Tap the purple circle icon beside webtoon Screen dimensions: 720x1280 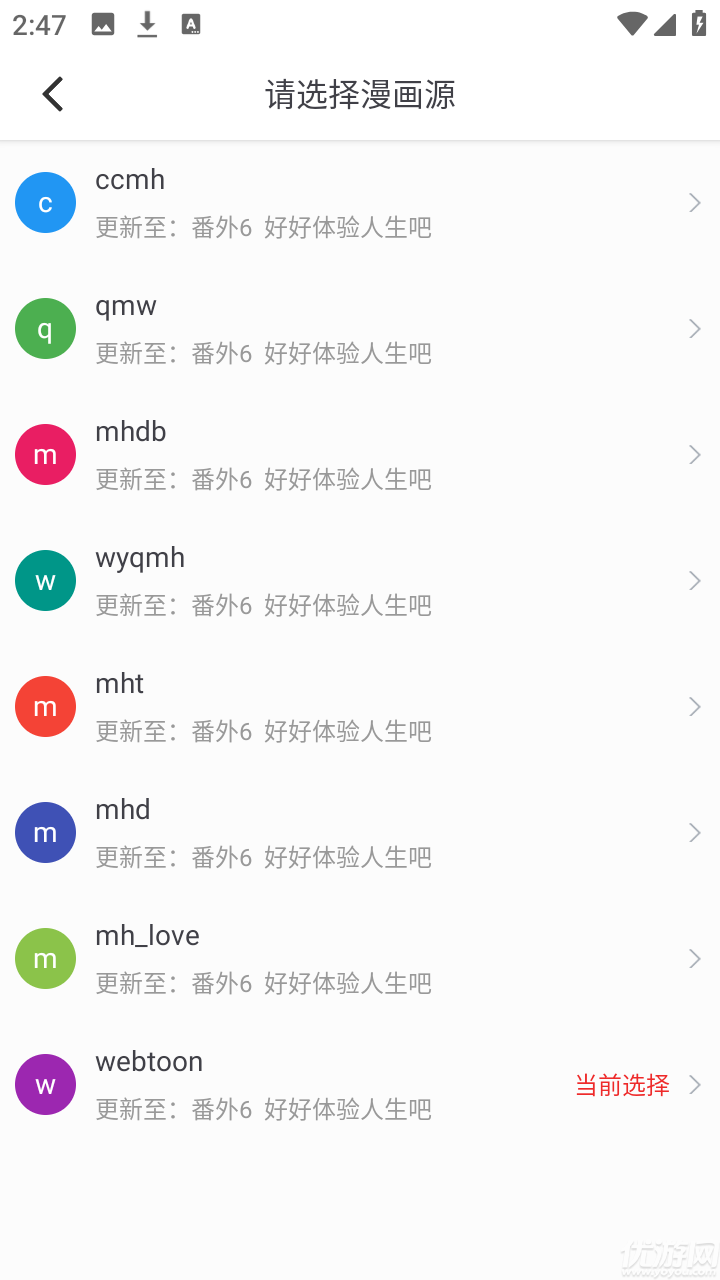coord(45,1084)
